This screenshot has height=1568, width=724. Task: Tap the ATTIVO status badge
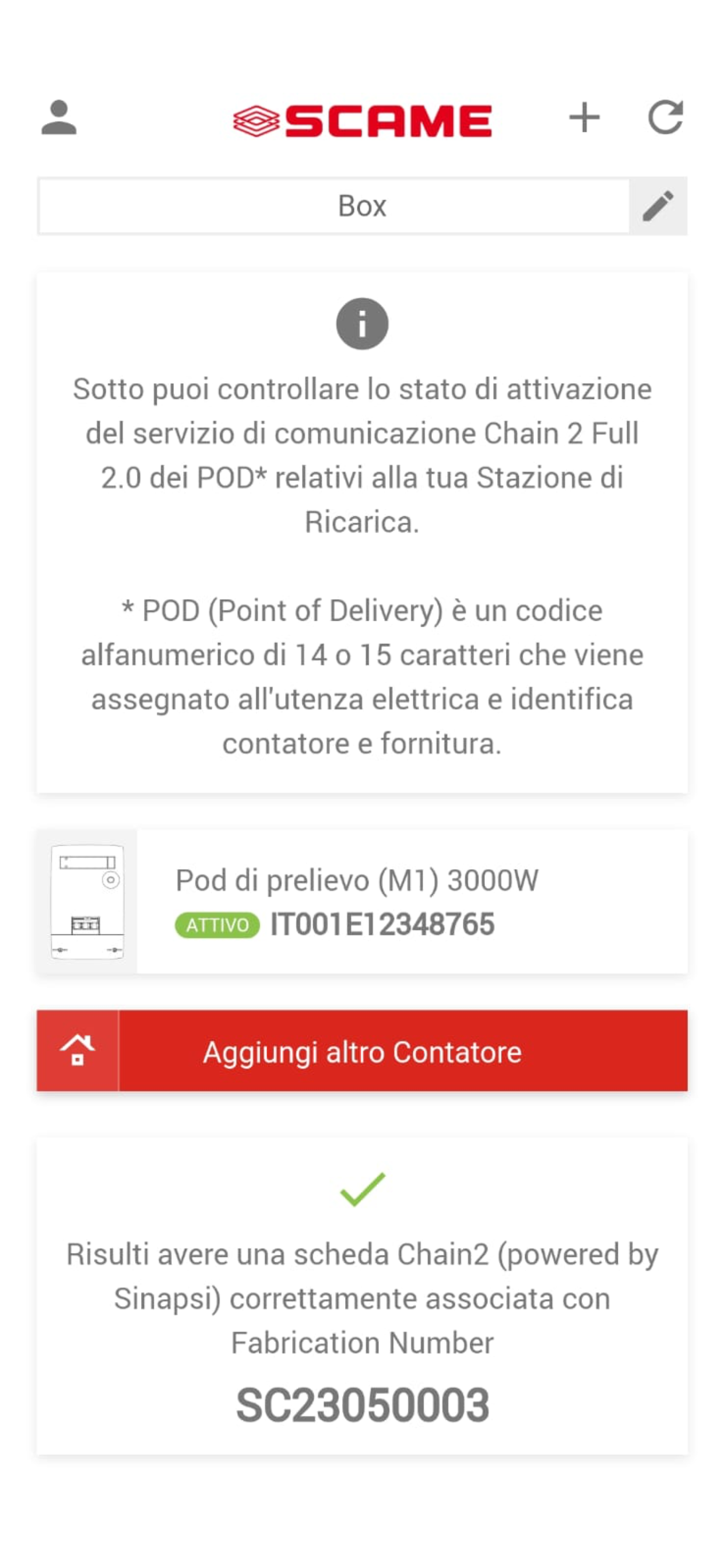pyautogui.click(x=217, y=925)
